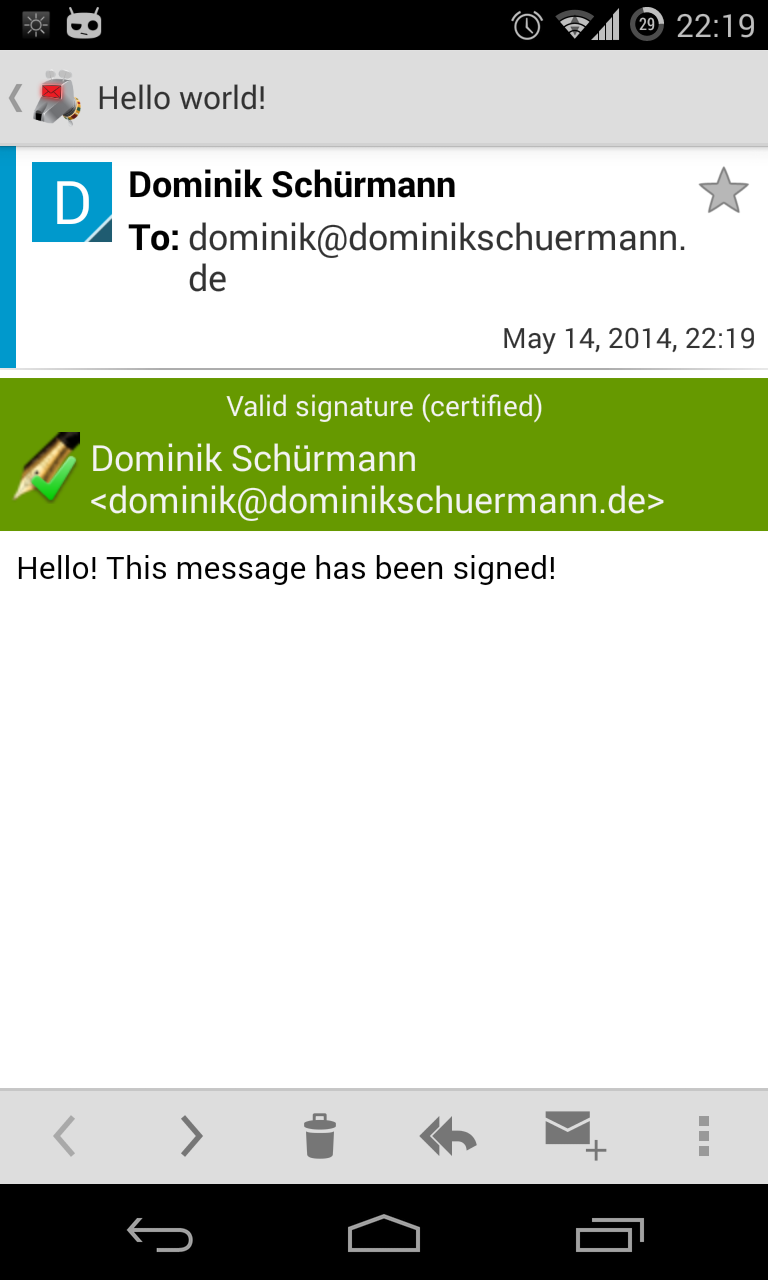
Task: Go back using the K-9 Mail icon
Action: click(52, 97)
